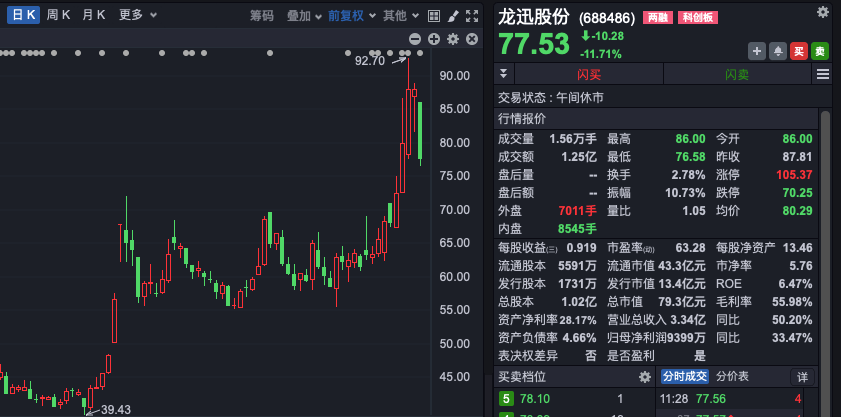Image resolution: width=841 pixels, height=417 pixels.
Task: Tap the 闪买 quick buy button
Action: click(x=589, y=75)
